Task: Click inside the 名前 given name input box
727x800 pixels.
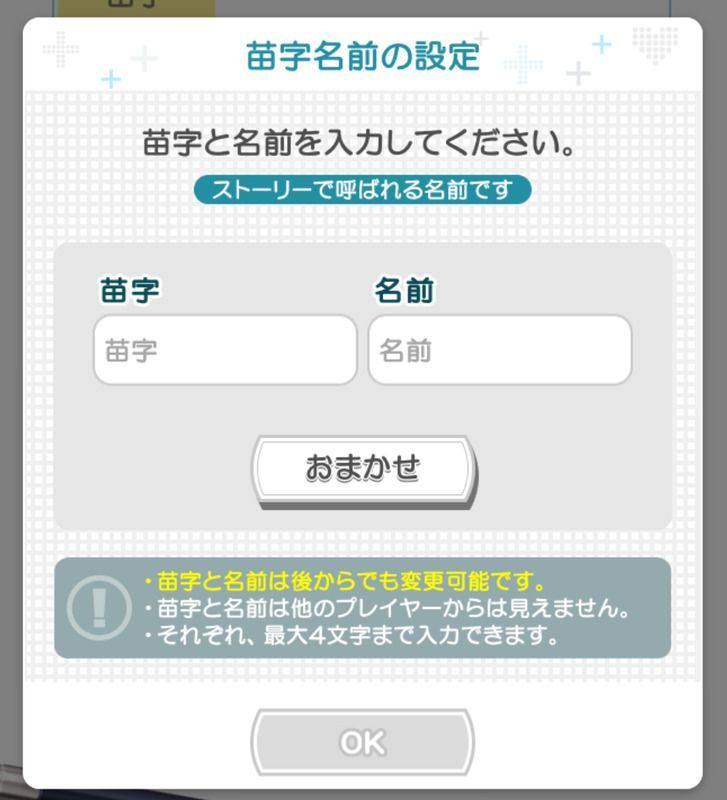Action: tap(499, 348)
